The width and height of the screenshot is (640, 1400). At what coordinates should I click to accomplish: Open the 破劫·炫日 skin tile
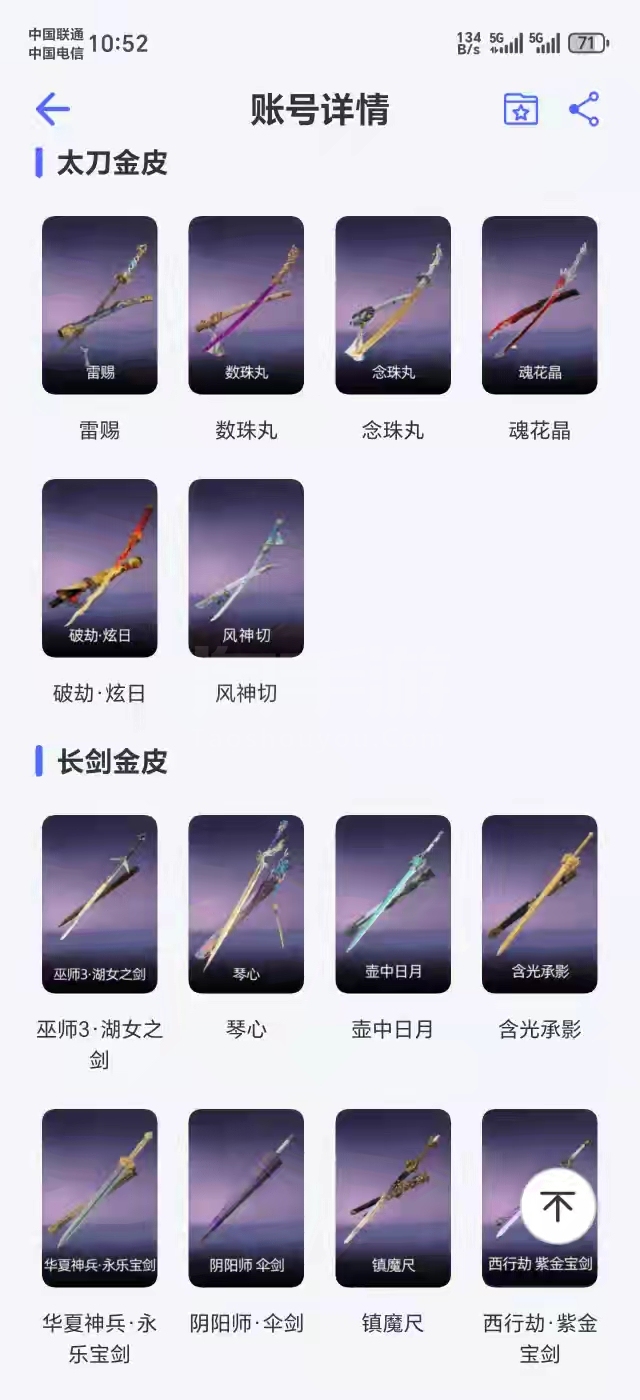(99, 567)
